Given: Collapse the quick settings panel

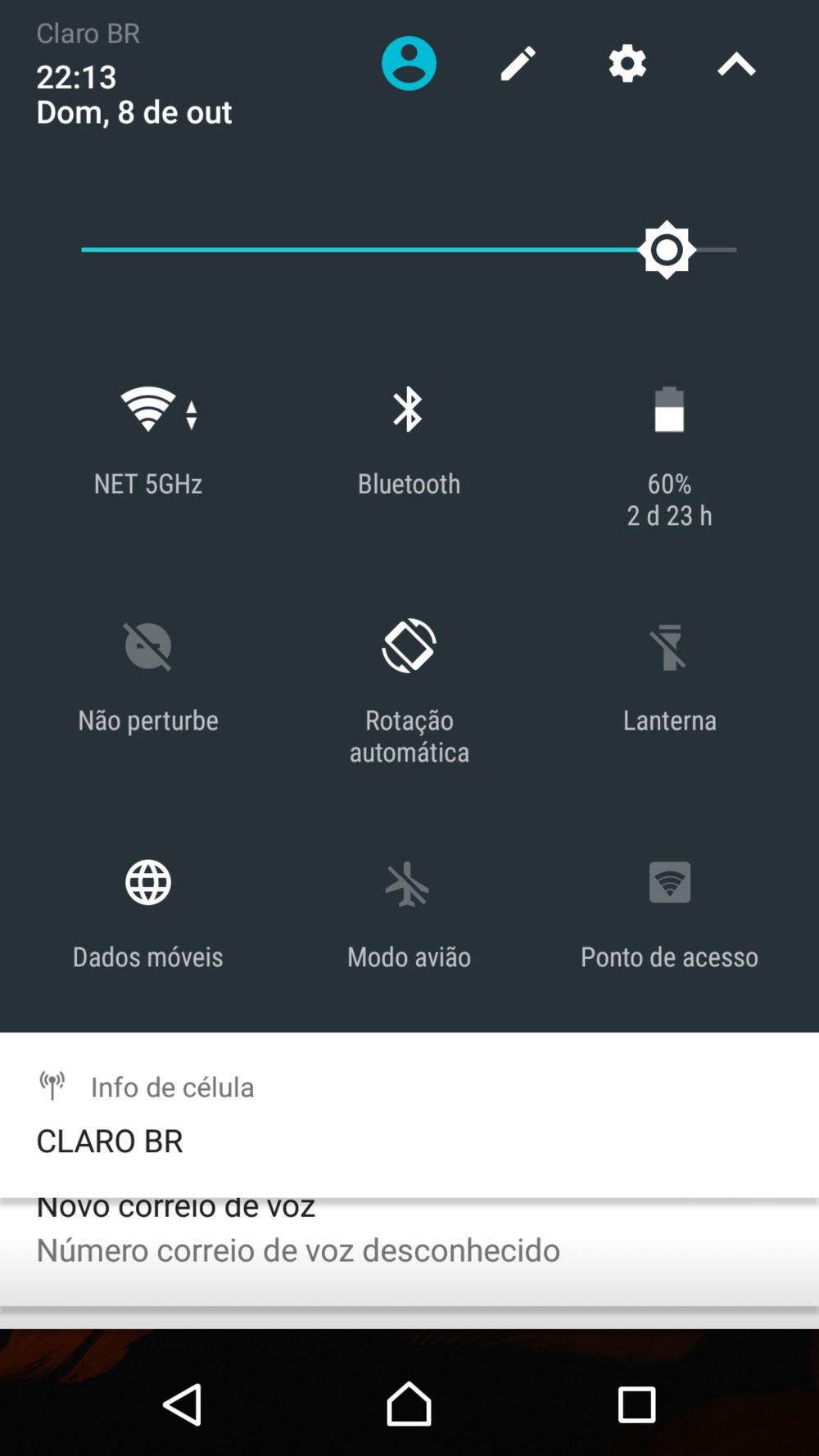Looking at the screenshot, I should [736, 64].
